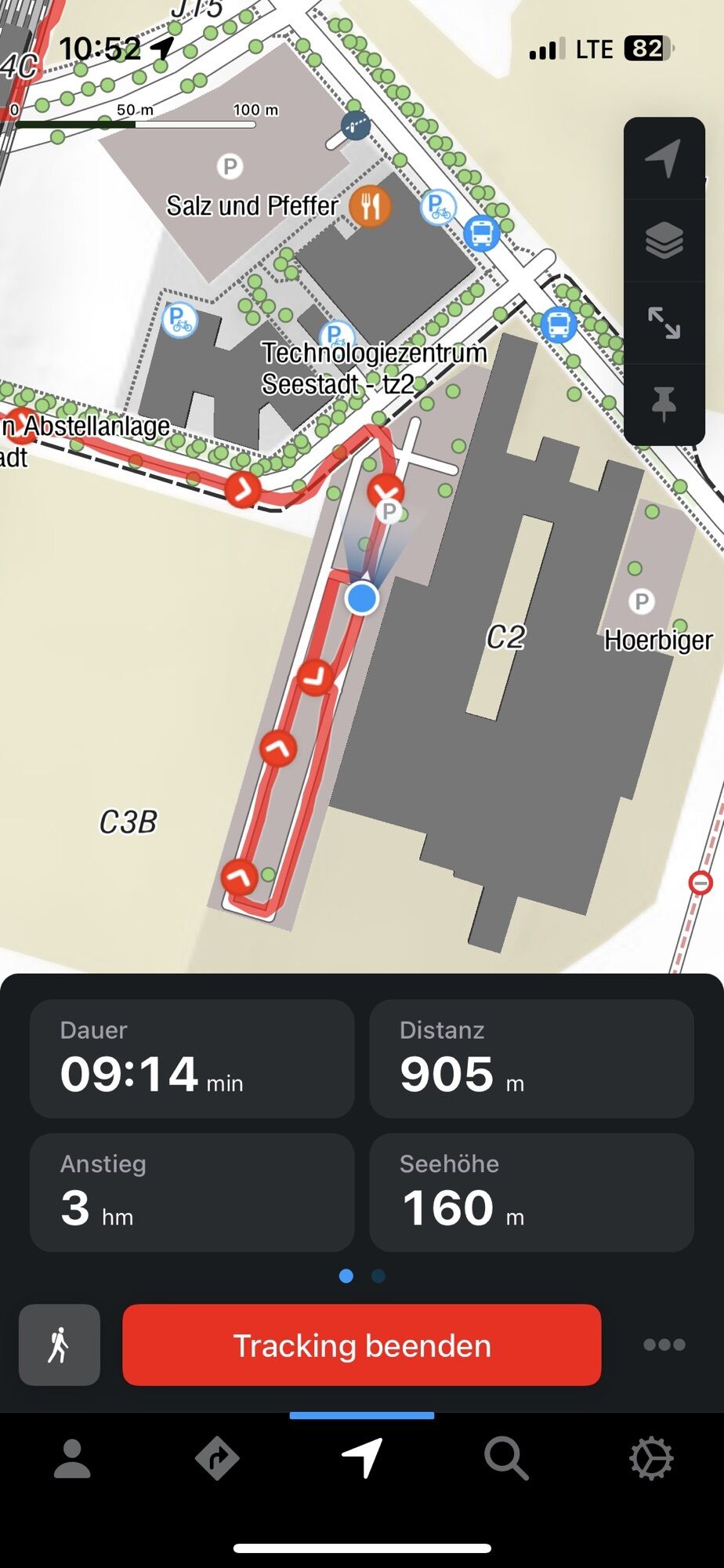The height and width of the screenshot is (1568, 724).
Task: Expand the map to fullscreen
Action: 664,322
